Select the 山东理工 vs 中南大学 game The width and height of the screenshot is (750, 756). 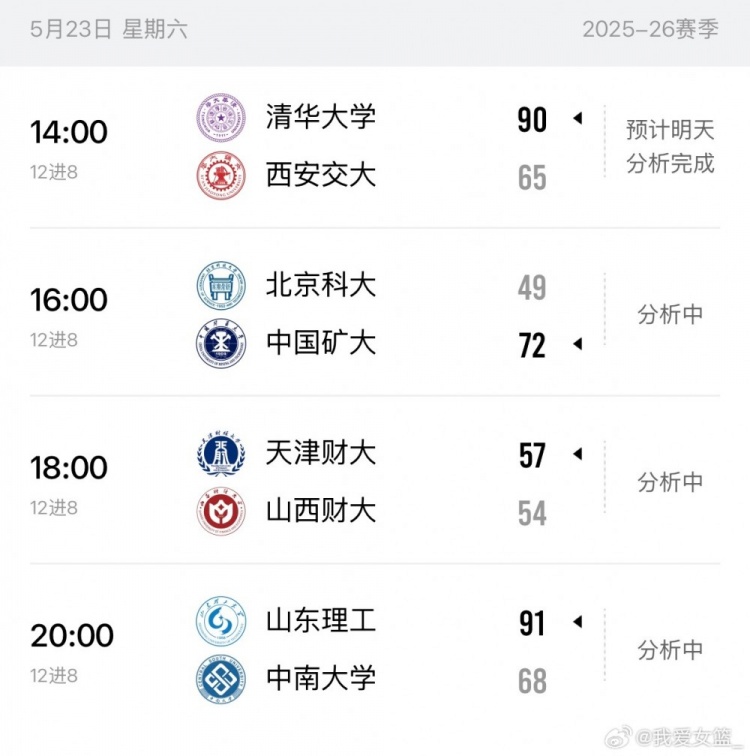375,648
